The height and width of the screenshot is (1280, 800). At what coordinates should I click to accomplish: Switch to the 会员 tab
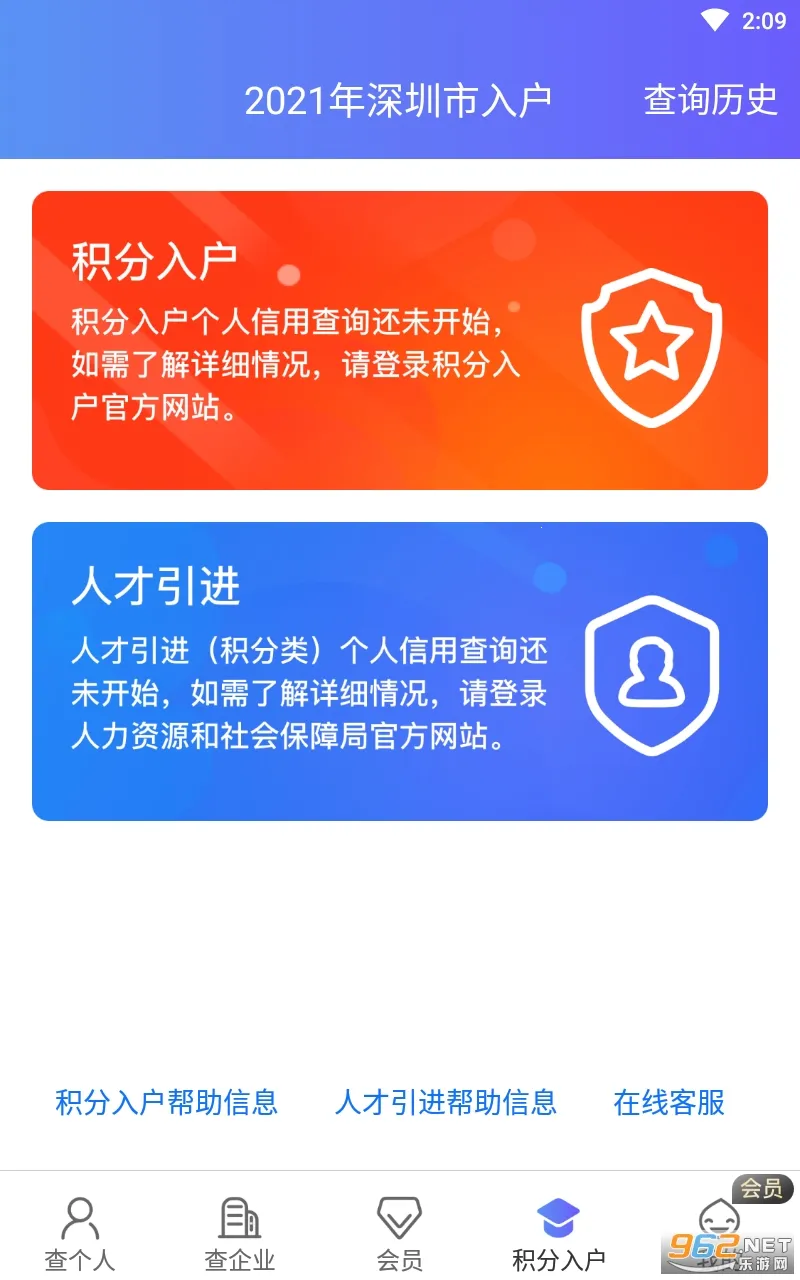click(x=399, y=1233)
